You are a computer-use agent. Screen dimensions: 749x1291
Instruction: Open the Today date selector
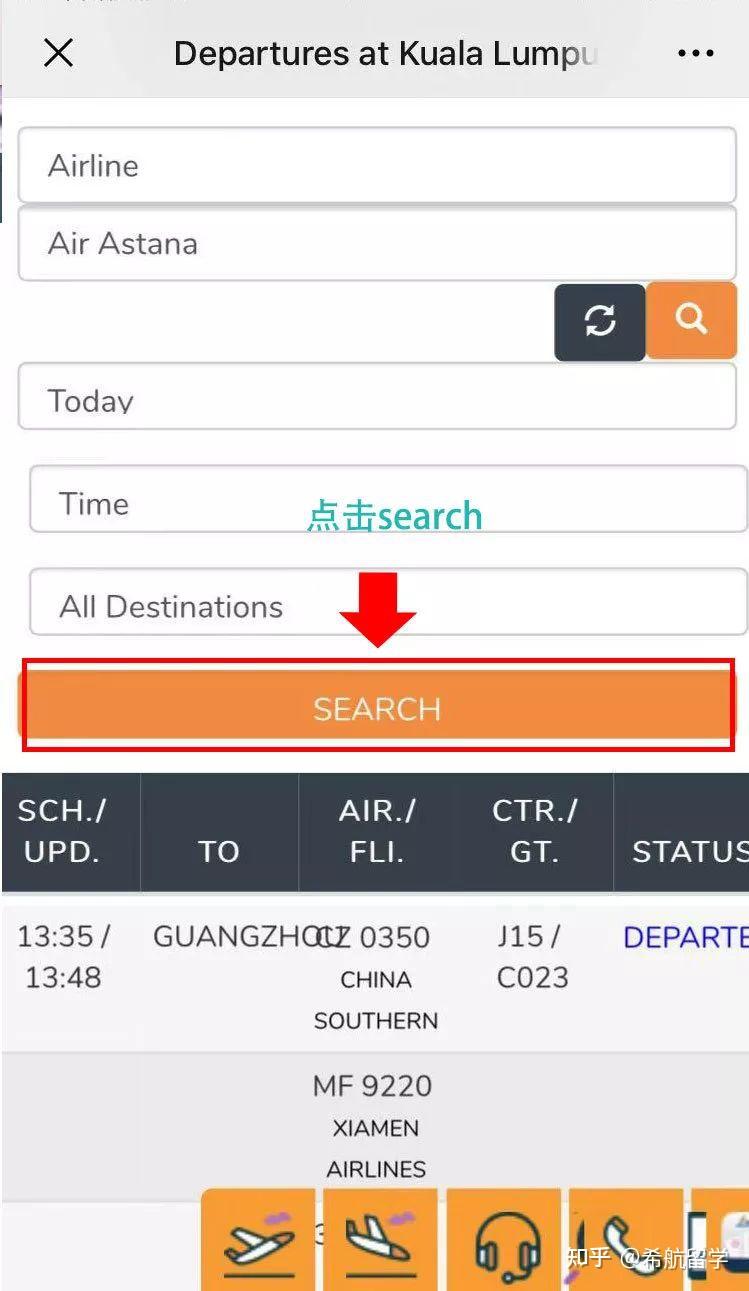[x=377, y=398]
